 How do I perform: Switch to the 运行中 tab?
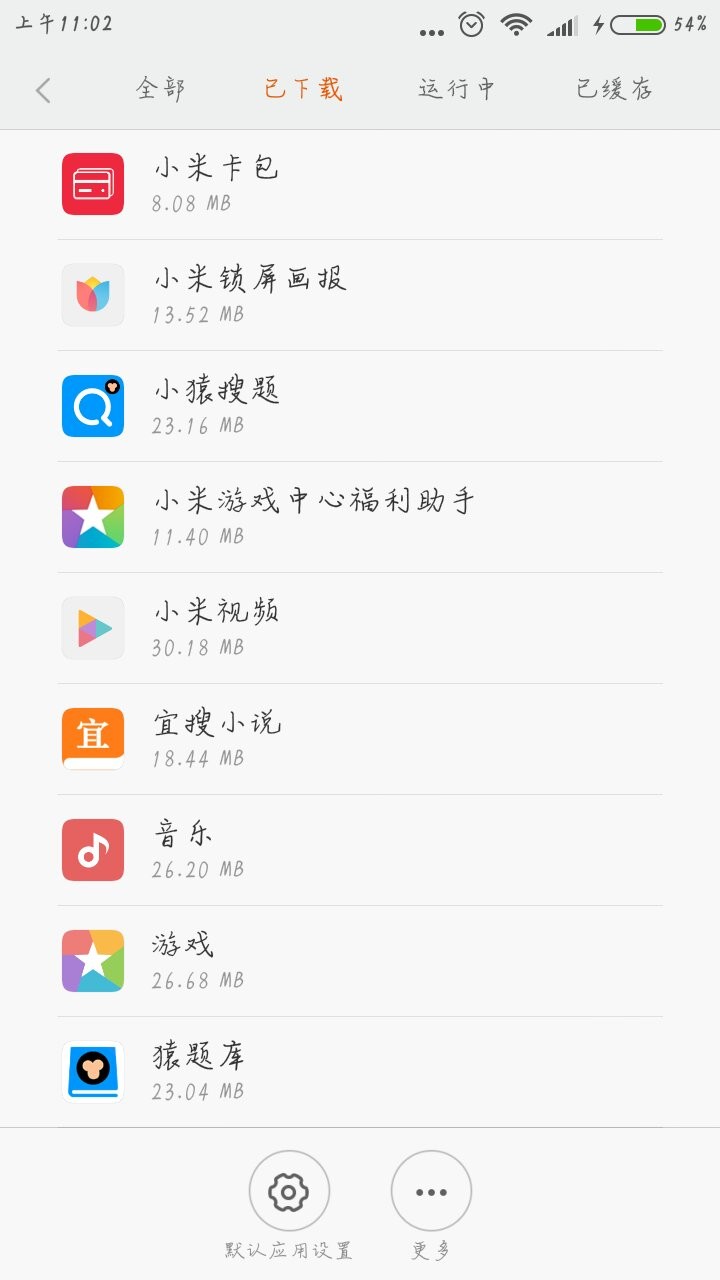click(x=456, y=89)
